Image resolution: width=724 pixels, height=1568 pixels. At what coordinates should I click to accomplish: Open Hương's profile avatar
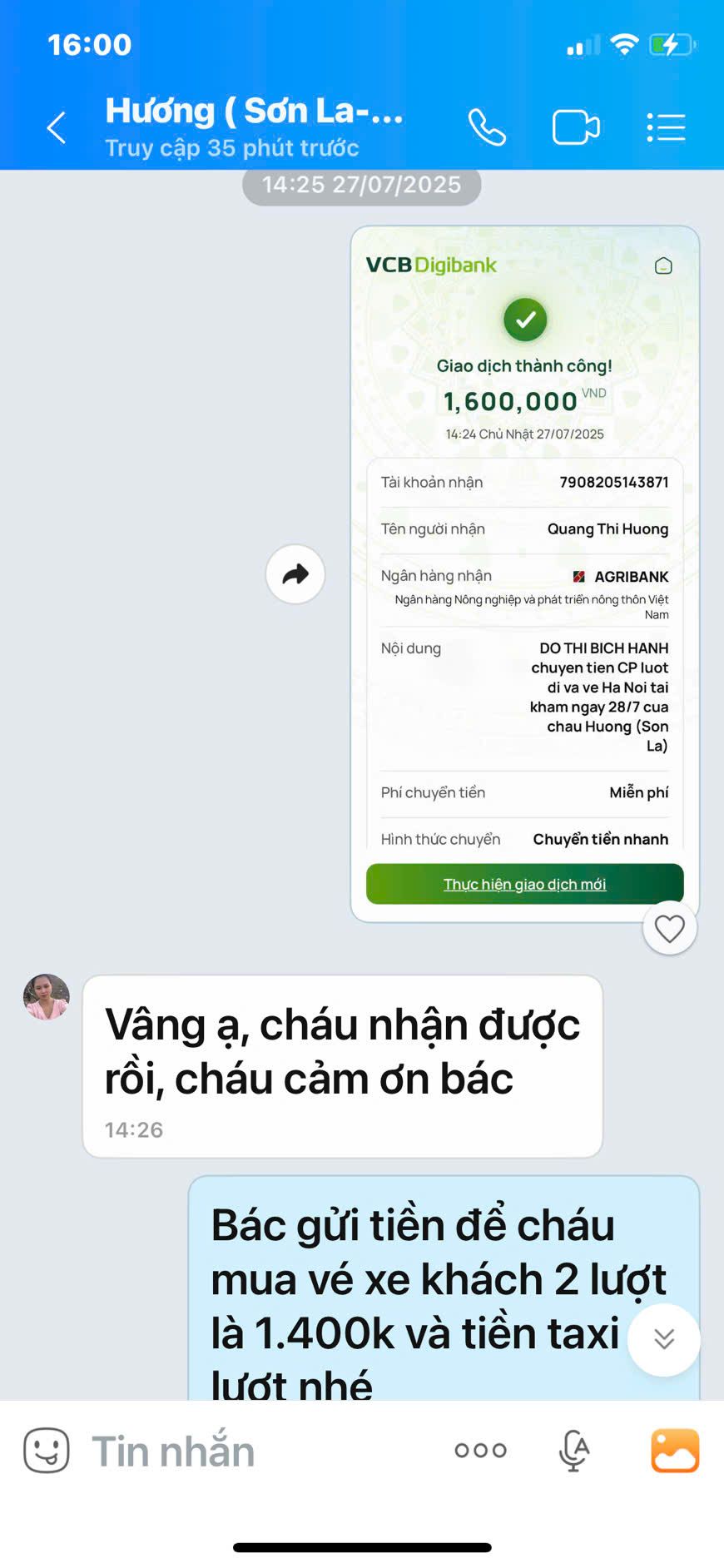coord(47,997)
